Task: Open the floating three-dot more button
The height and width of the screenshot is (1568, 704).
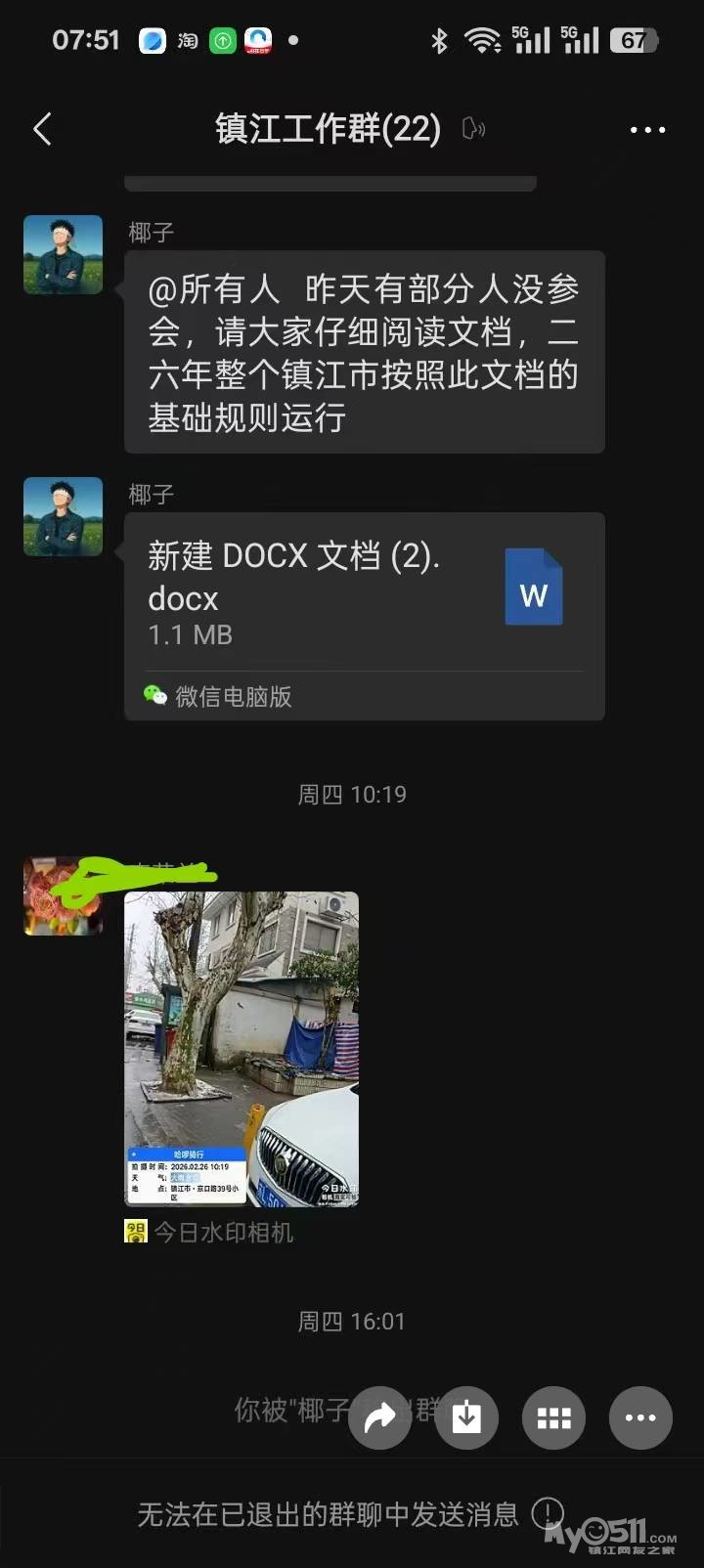Action: [x=640, y=1417]
